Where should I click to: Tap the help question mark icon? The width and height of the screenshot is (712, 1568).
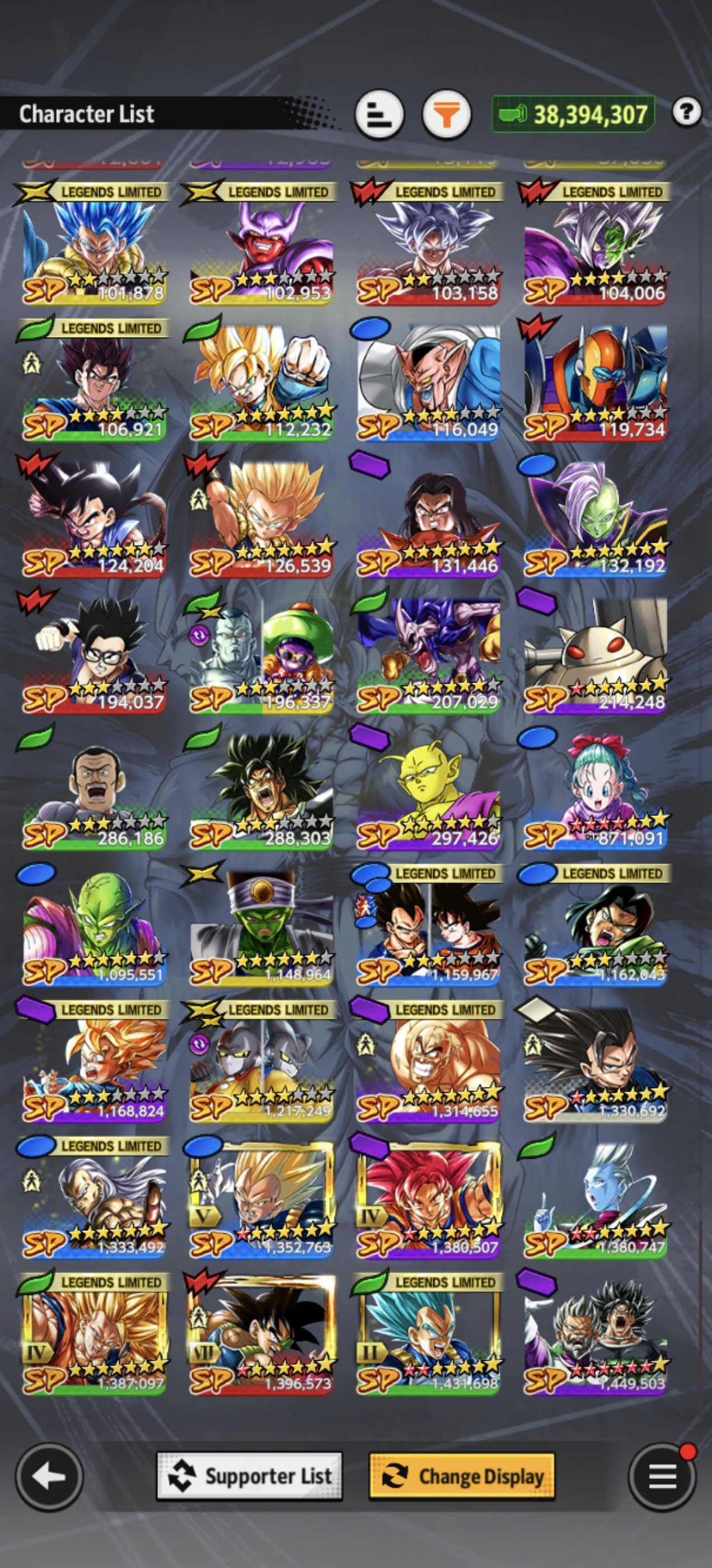click(686, 112)
